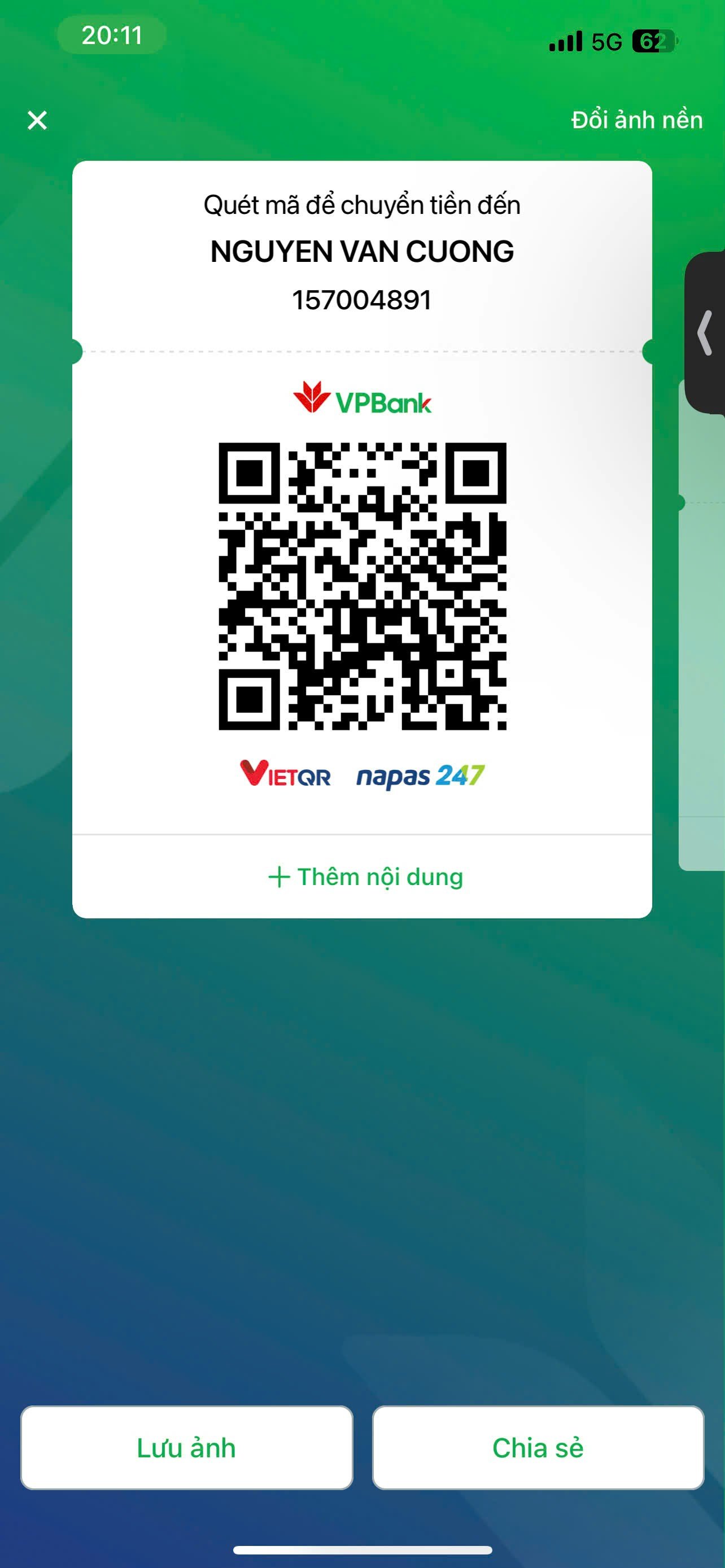Tap Đổi ảnh nền to change background

point(636,120)
